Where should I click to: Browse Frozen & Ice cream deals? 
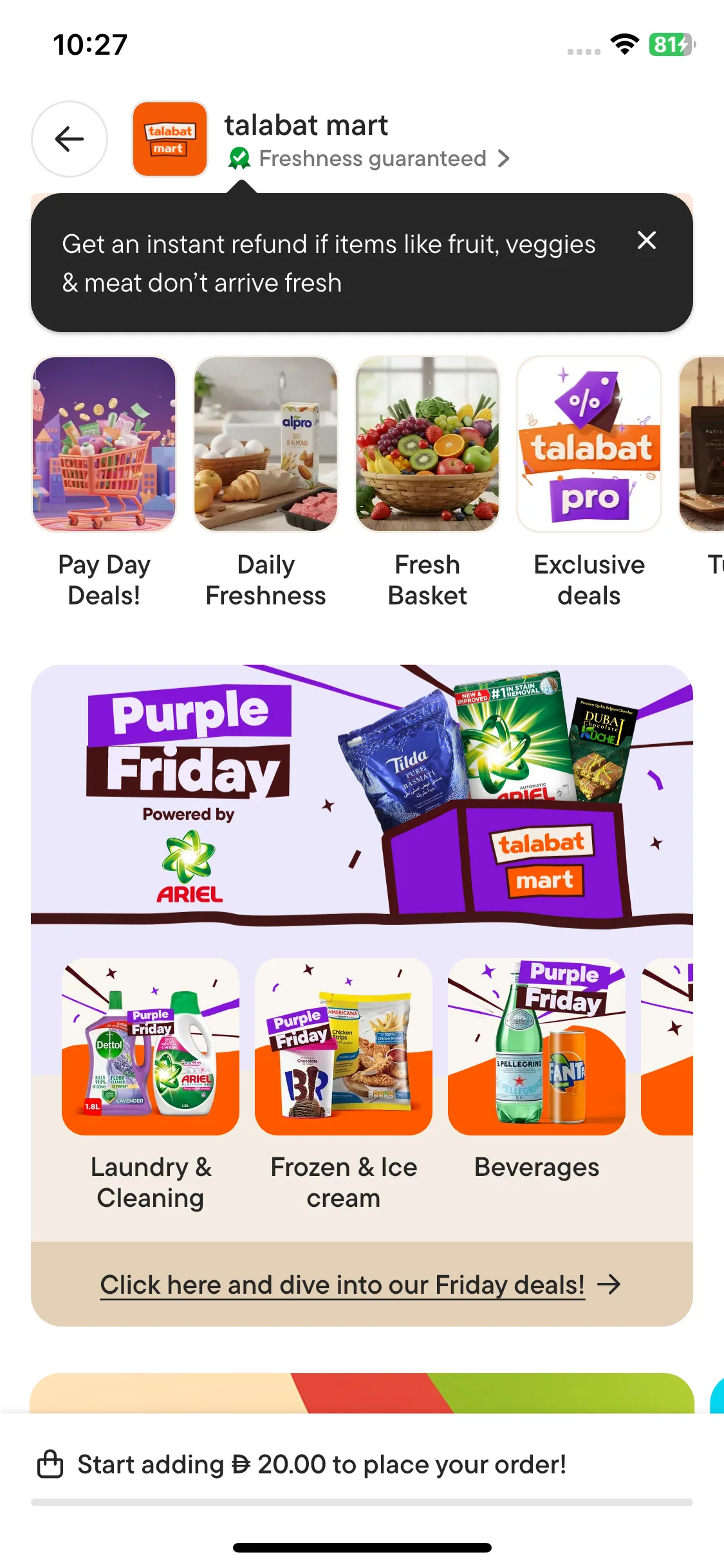tap(344, 1085)
